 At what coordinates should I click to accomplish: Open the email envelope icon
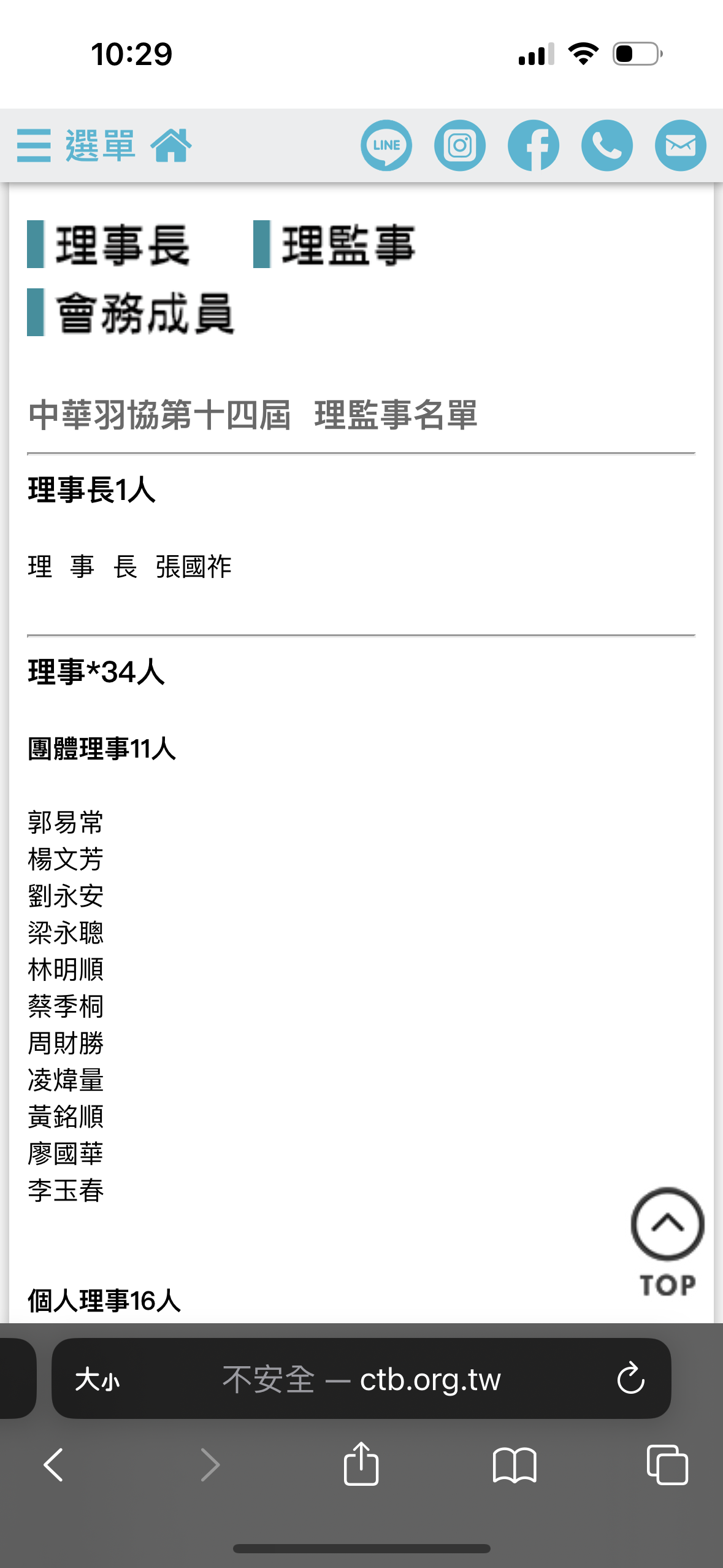click(x=681, y=145)
